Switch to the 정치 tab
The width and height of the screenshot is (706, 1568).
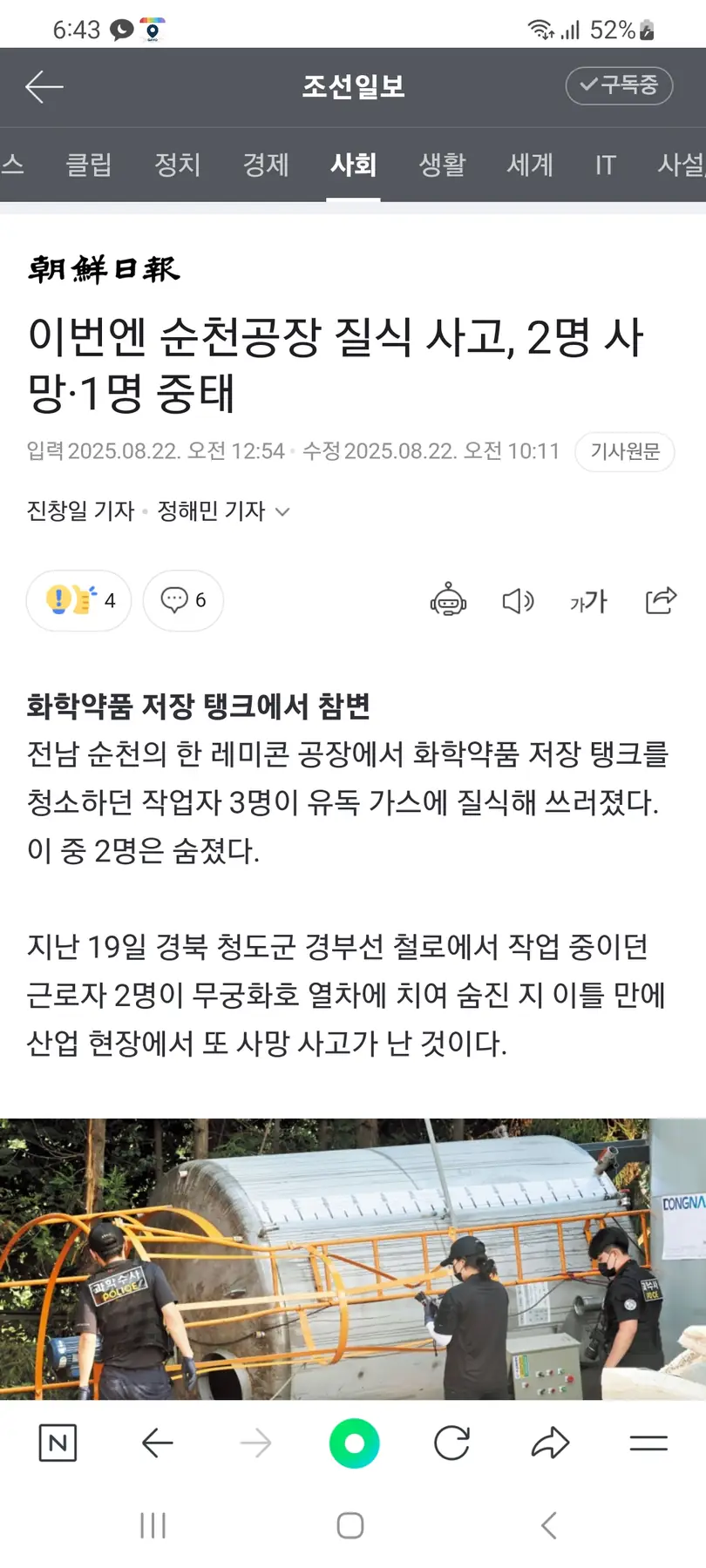coord(178,165)
